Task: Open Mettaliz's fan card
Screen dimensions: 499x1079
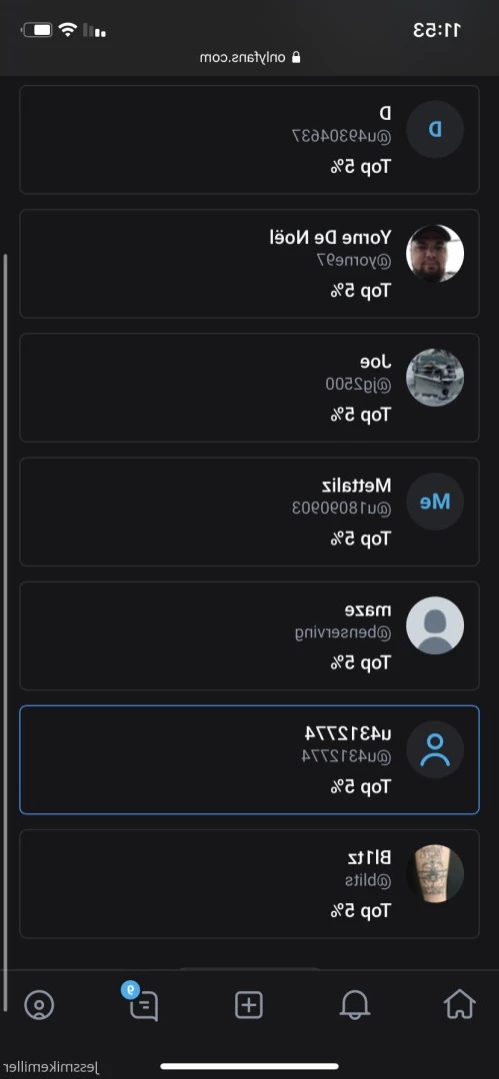Action: [249, 511]
